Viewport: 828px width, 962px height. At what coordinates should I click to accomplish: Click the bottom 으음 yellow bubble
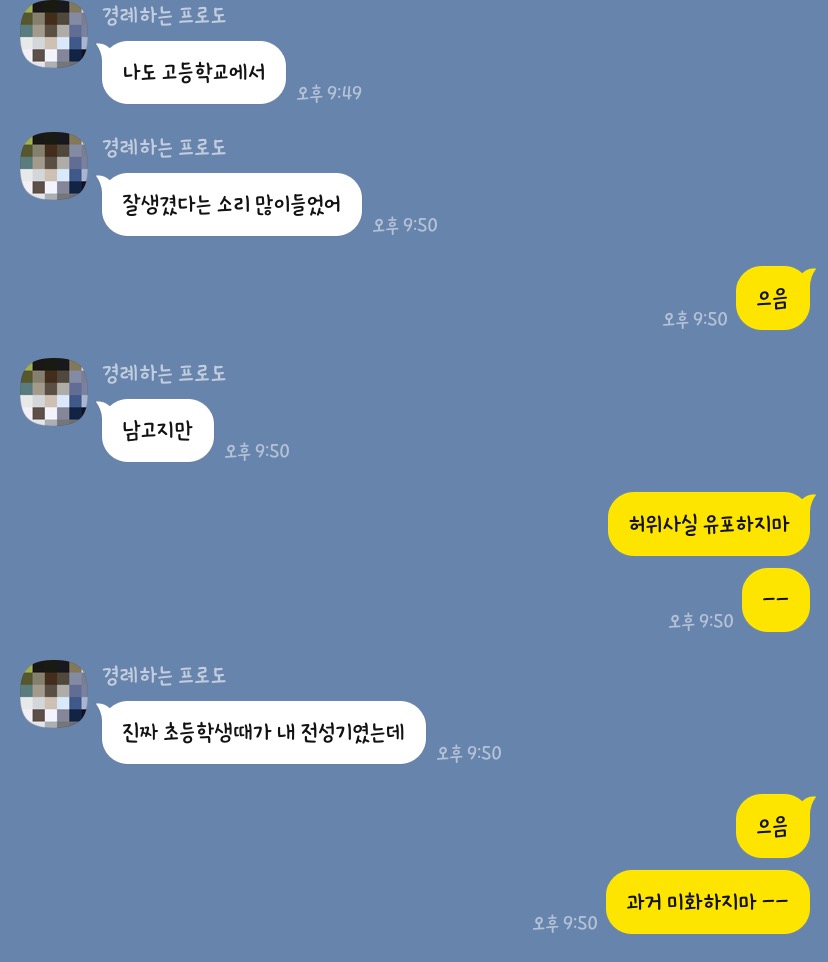pos(772,826)
